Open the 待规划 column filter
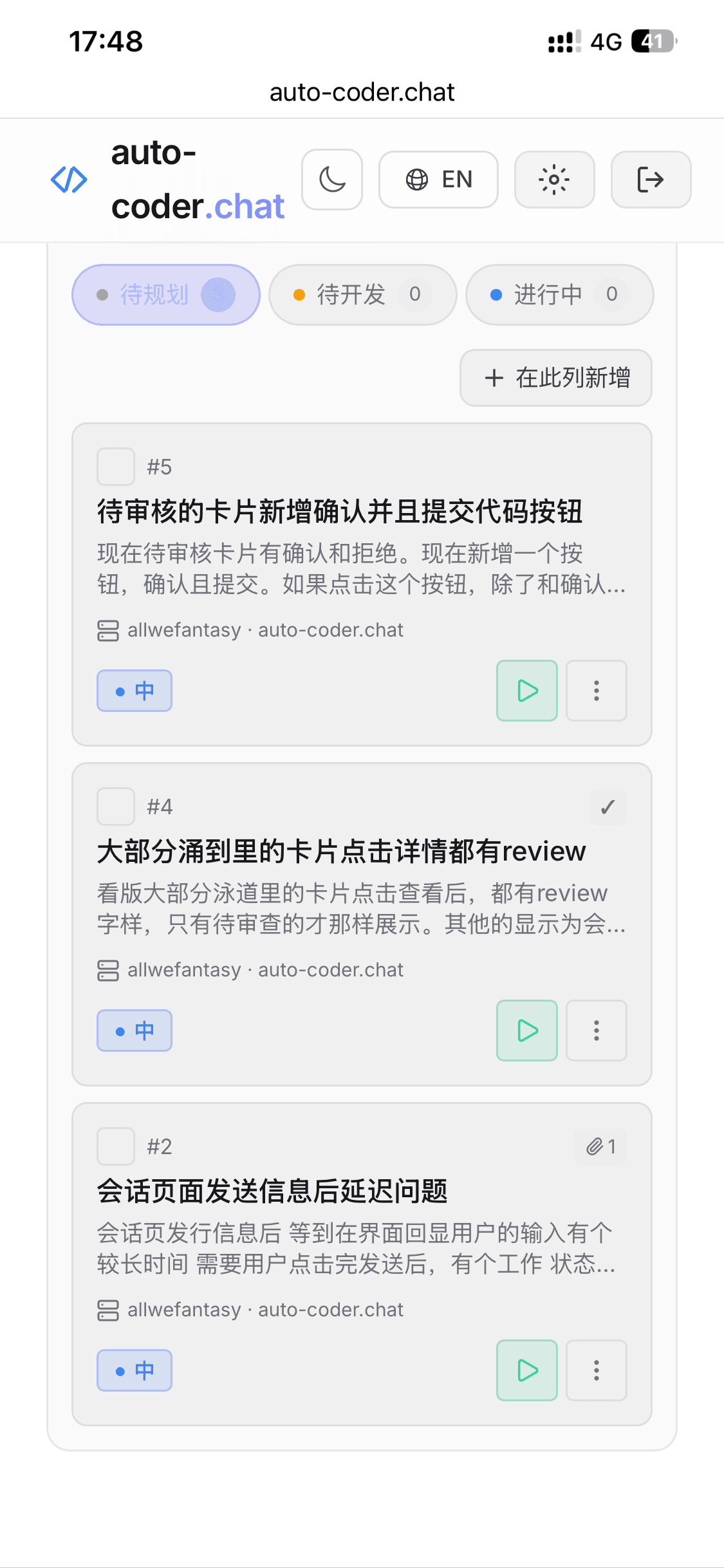 pos(165,294)
